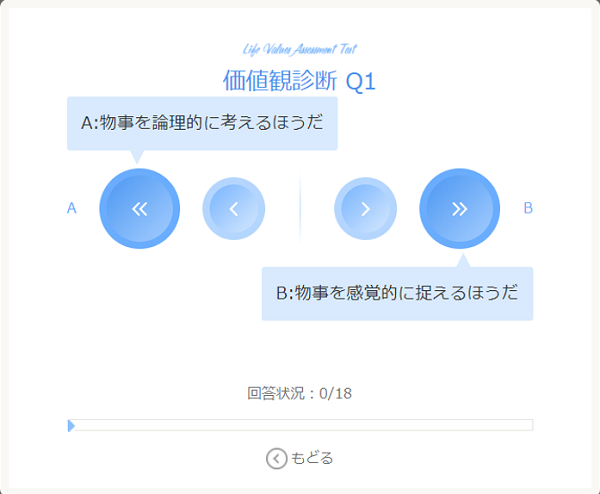Viewport: 600px width, 494px height.
Task: Select the slightly B single-right arrow
Action: tap(365, 208)
